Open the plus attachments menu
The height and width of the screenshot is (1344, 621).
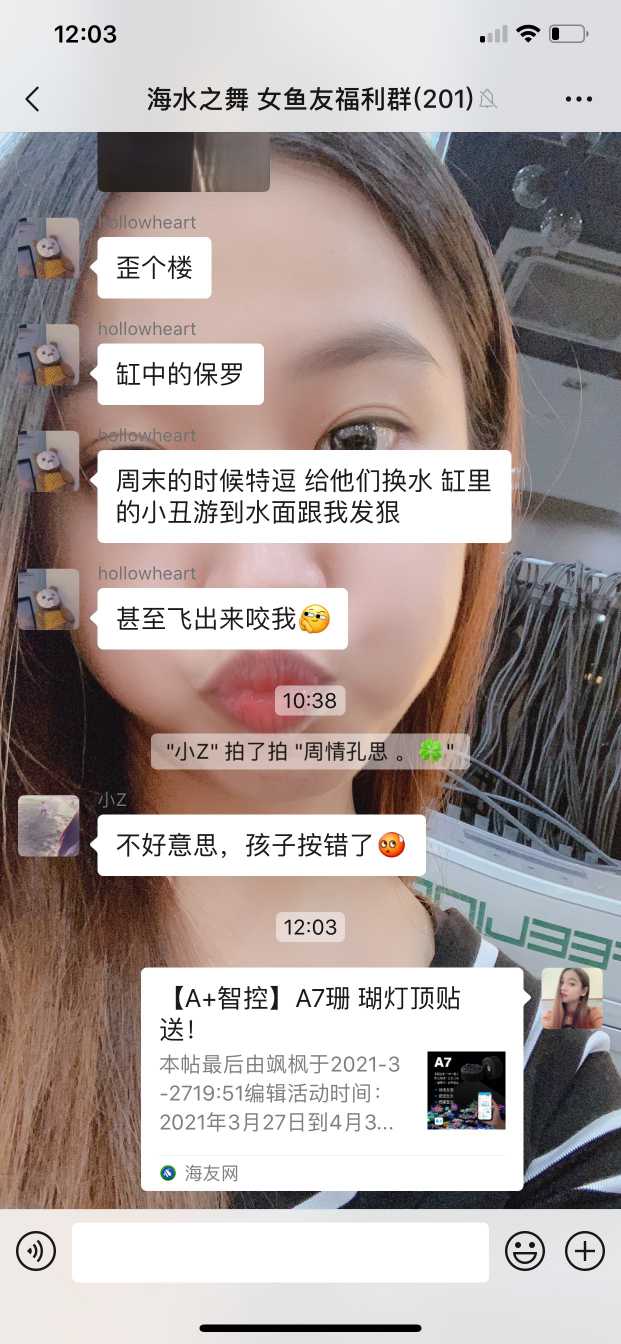tap(585, 1251)
